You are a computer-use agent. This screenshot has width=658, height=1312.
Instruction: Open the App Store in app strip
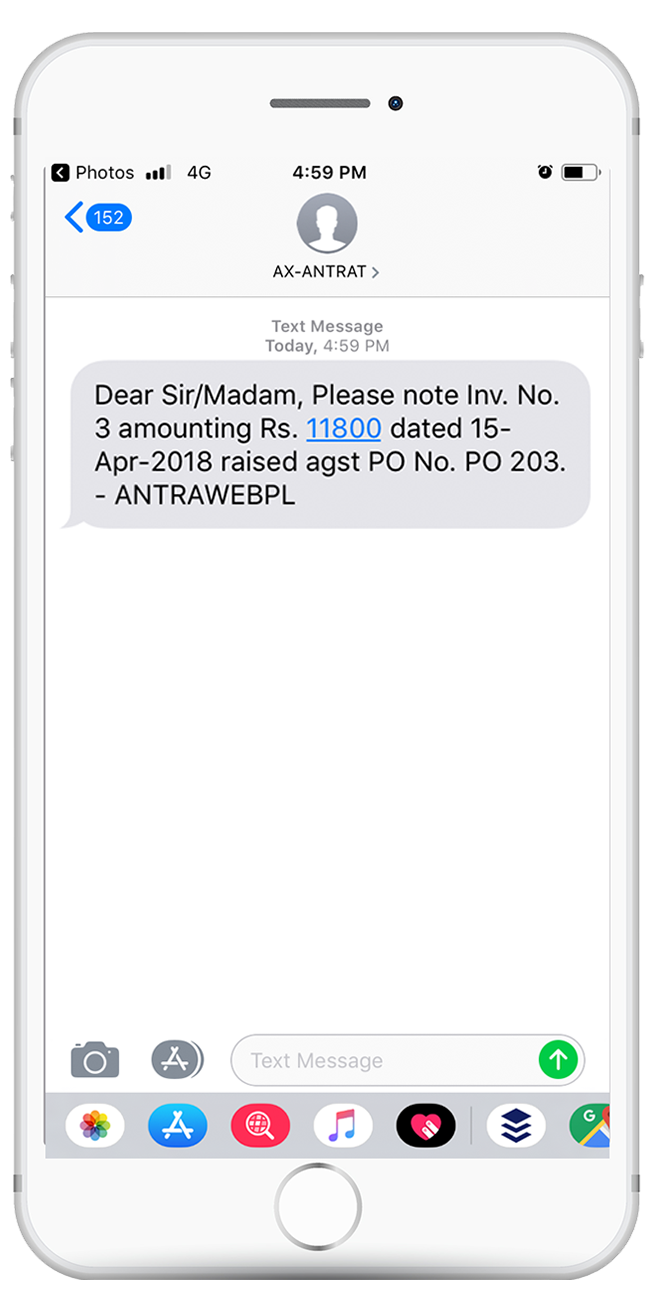178,1126
